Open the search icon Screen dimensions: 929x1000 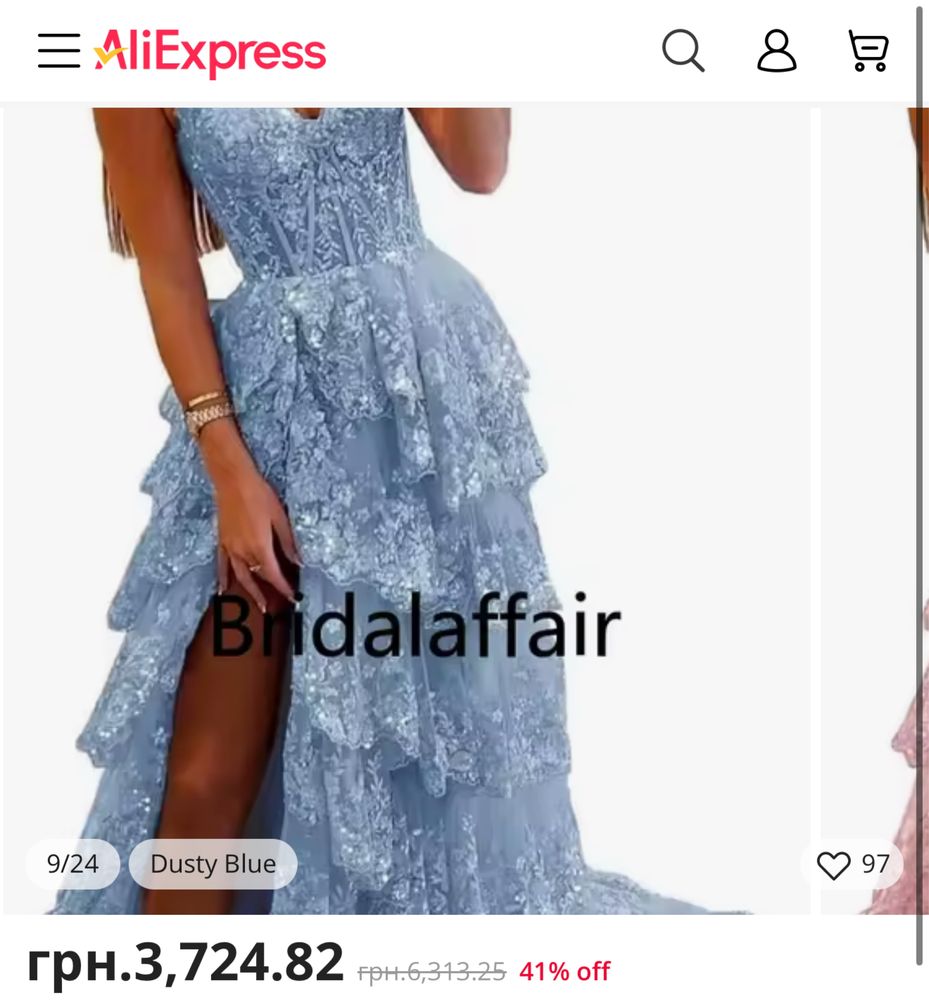click(x=683, y=50)
